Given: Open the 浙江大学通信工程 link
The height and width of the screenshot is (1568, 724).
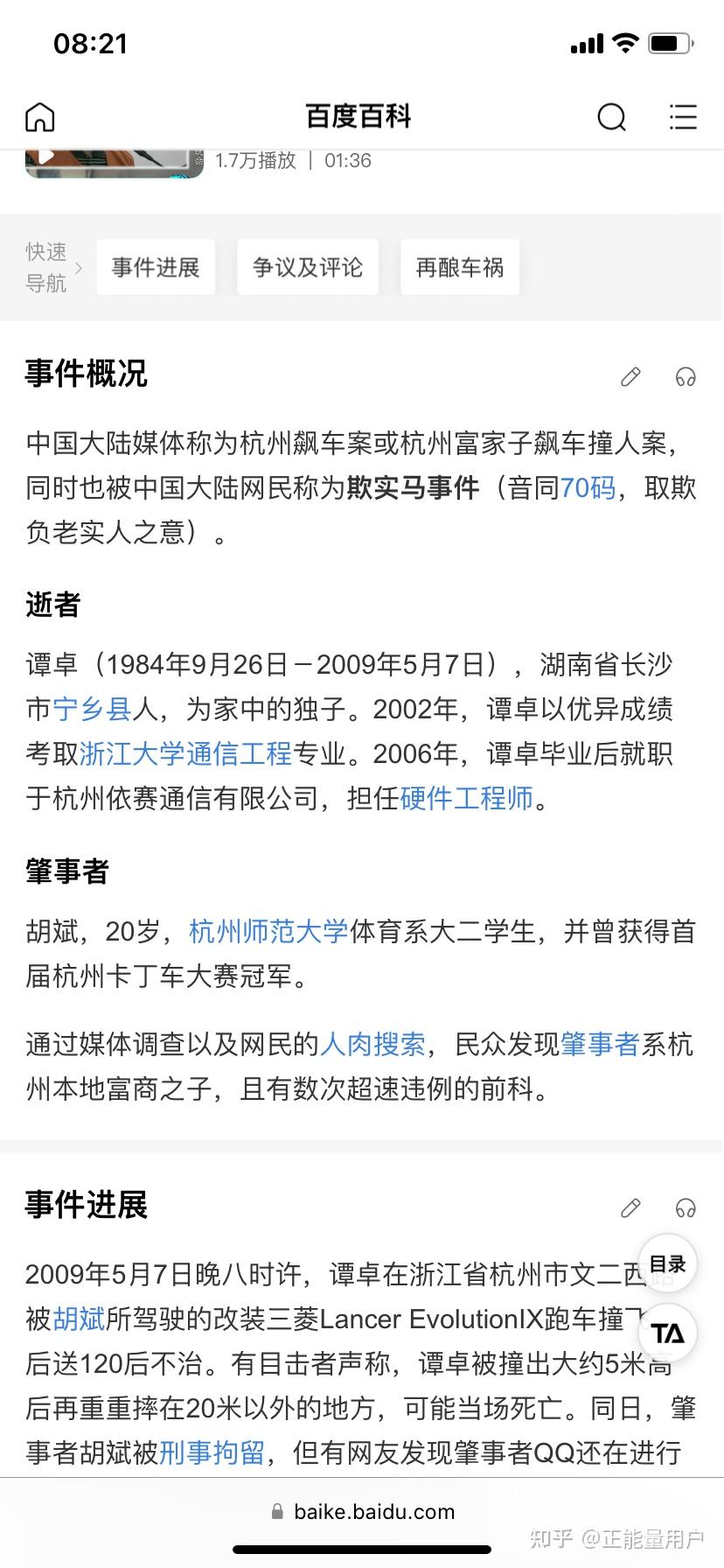Looking at the screenshot, I should coord(185,753).
